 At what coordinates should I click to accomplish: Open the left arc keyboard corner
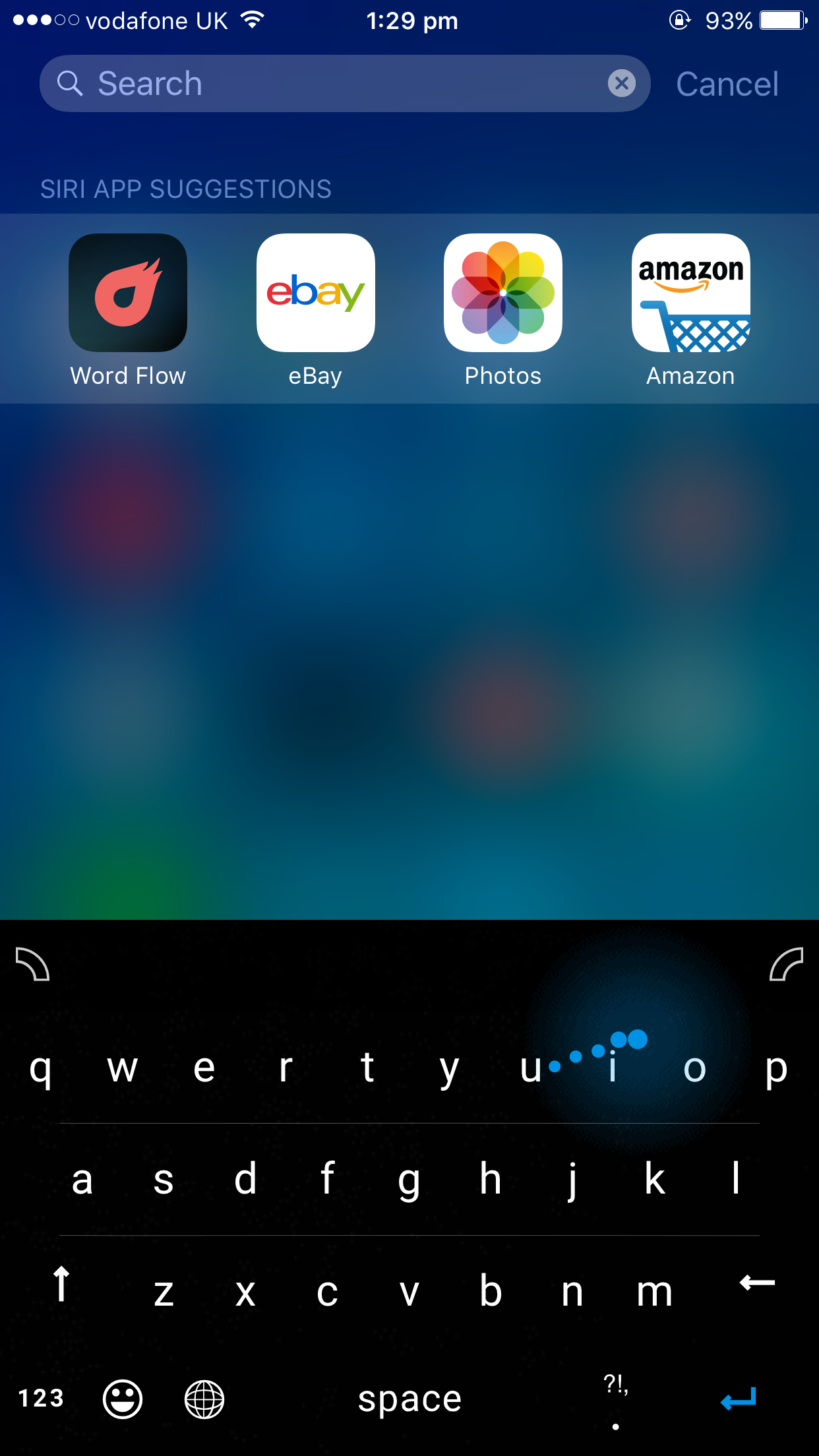(x=33, y=964)
